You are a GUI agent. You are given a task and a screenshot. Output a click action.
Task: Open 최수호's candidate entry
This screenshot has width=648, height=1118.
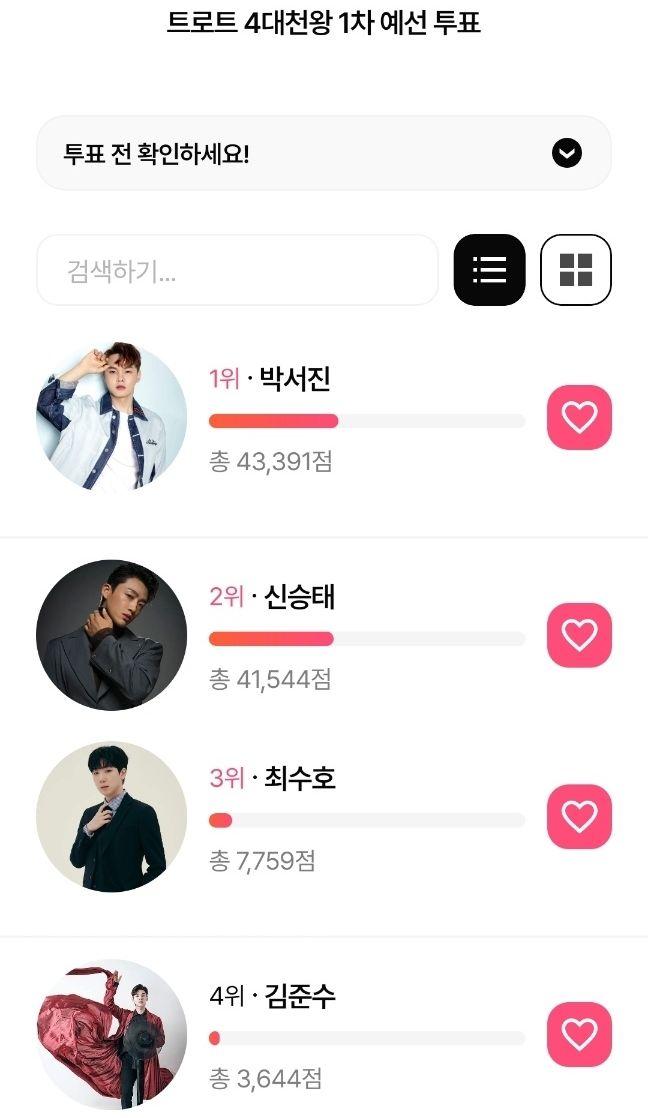298,778
